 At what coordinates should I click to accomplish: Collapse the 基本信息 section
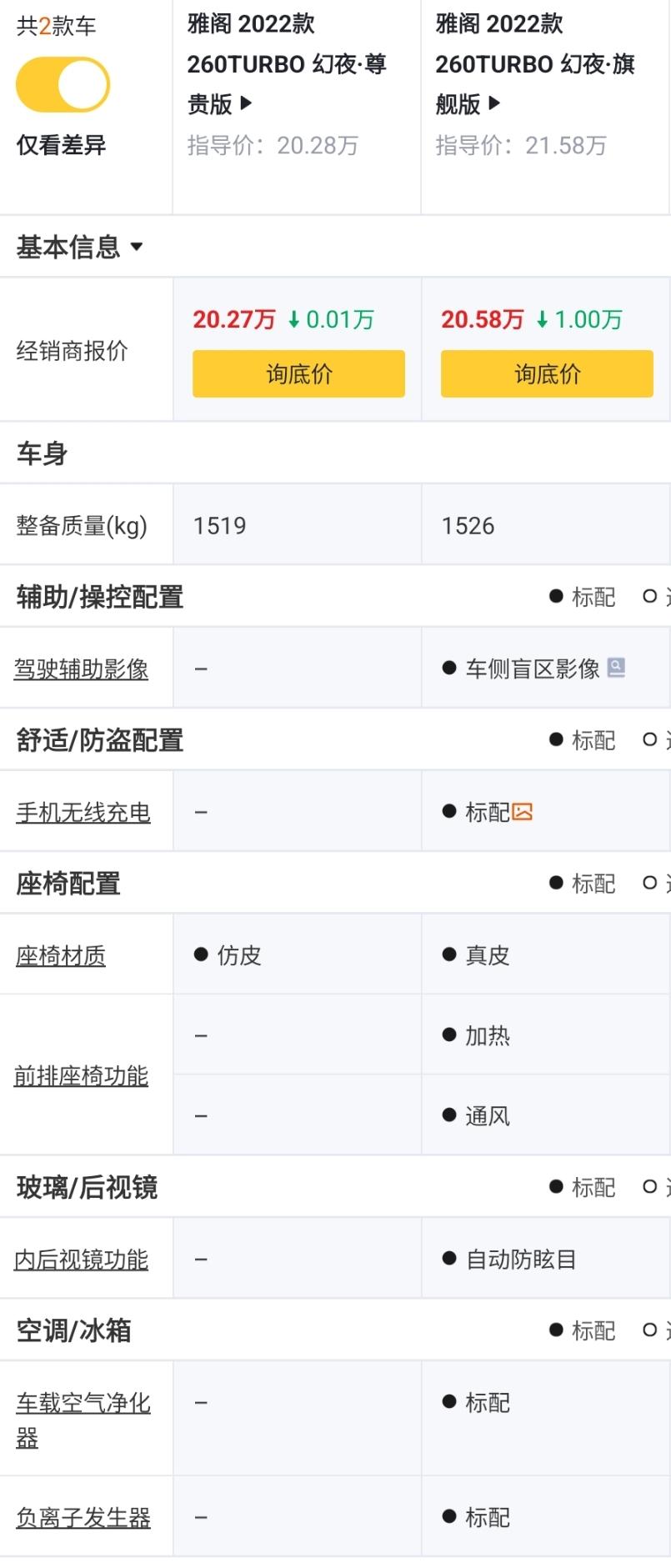point(79,247)
